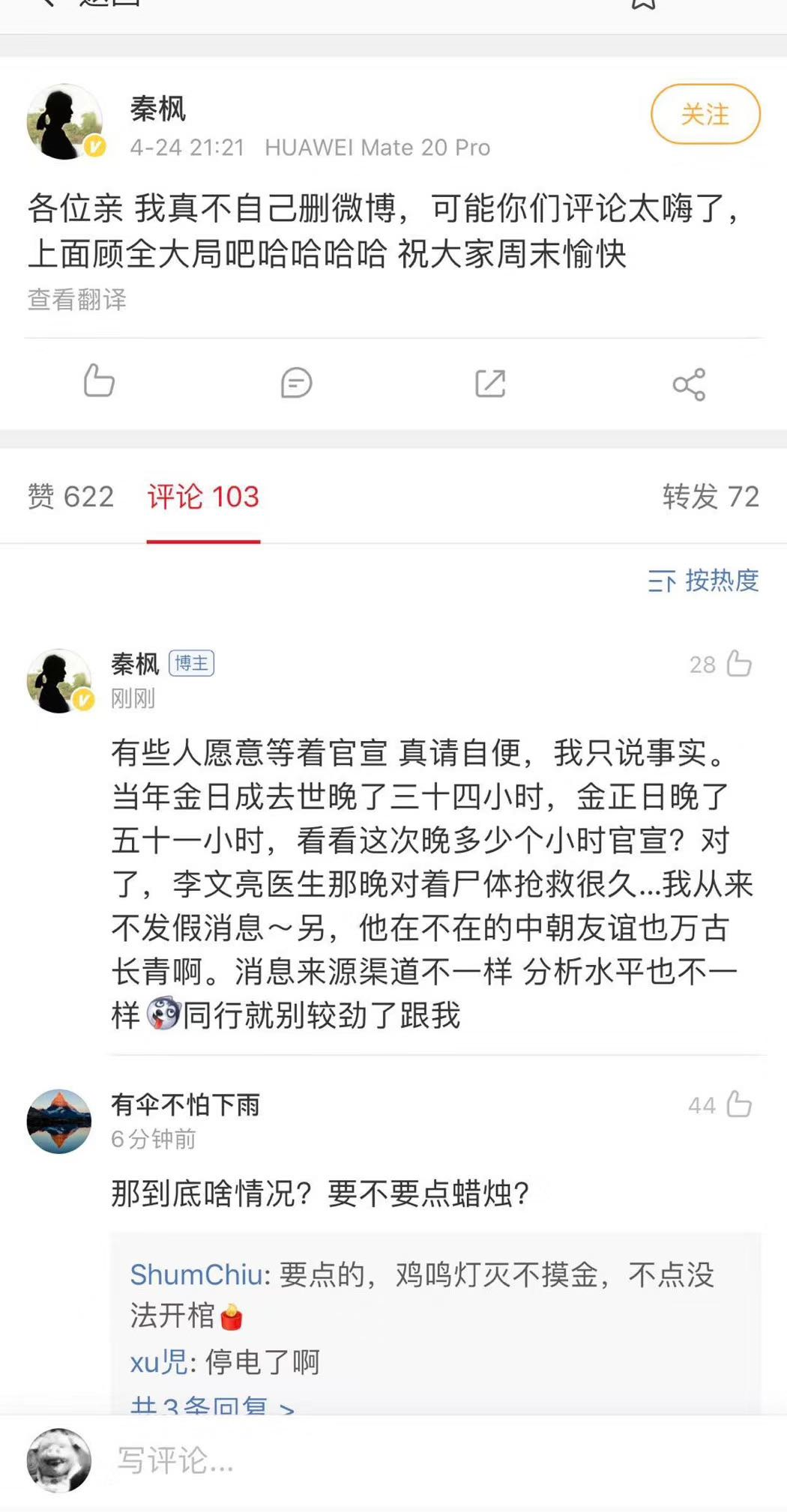
Task: Change comment sorting via 按热度
Action: tap(703, 581)
